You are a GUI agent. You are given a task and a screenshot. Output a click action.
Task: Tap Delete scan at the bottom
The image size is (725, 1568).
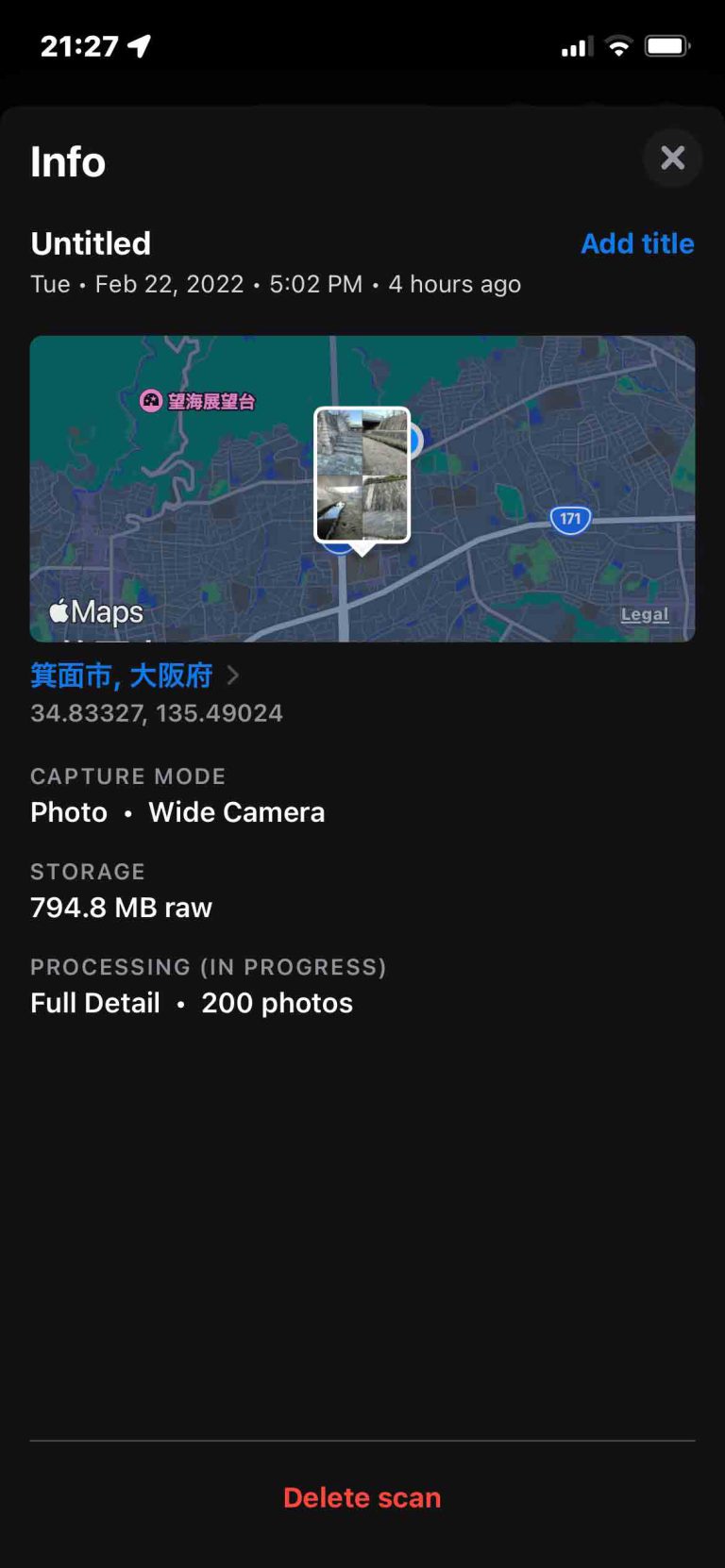[362, 1497]
